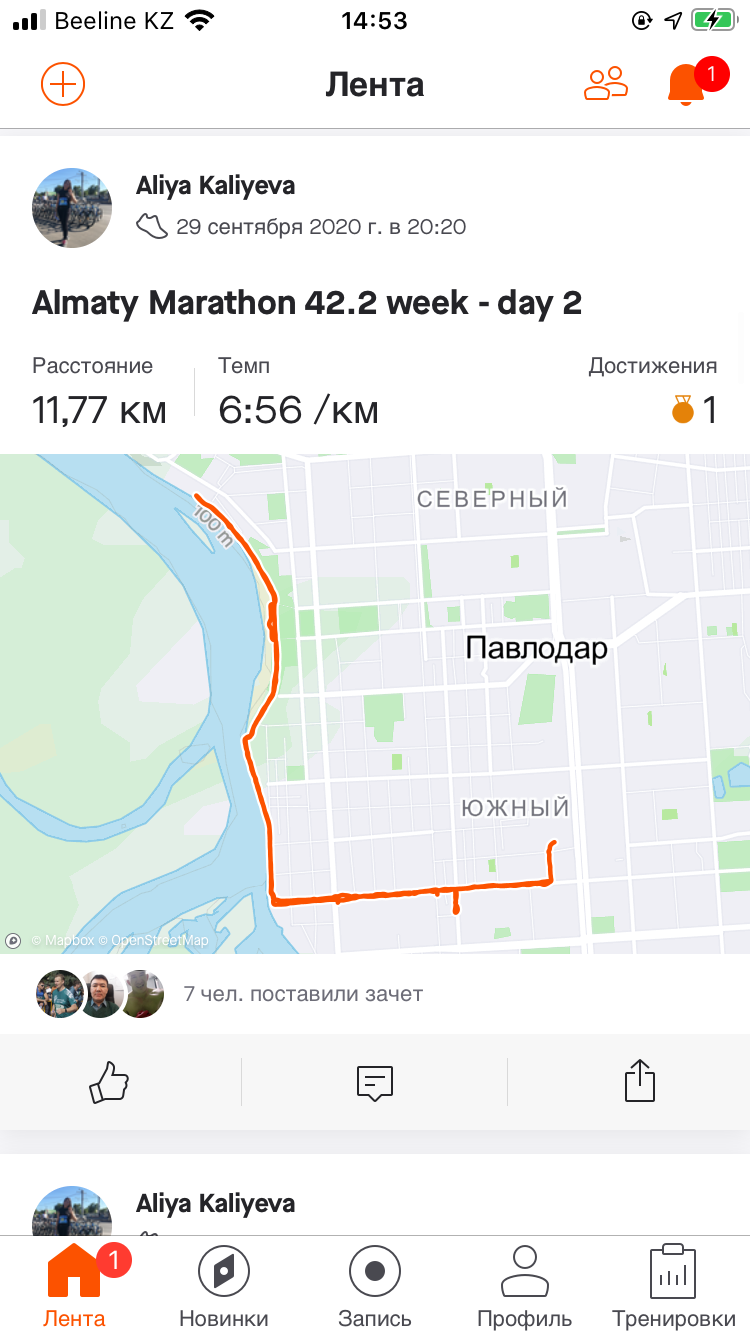Switch to the Тренировки tab
Image resolution: width=750 pixels, height=1334 pixels.
pos(673,1288)
